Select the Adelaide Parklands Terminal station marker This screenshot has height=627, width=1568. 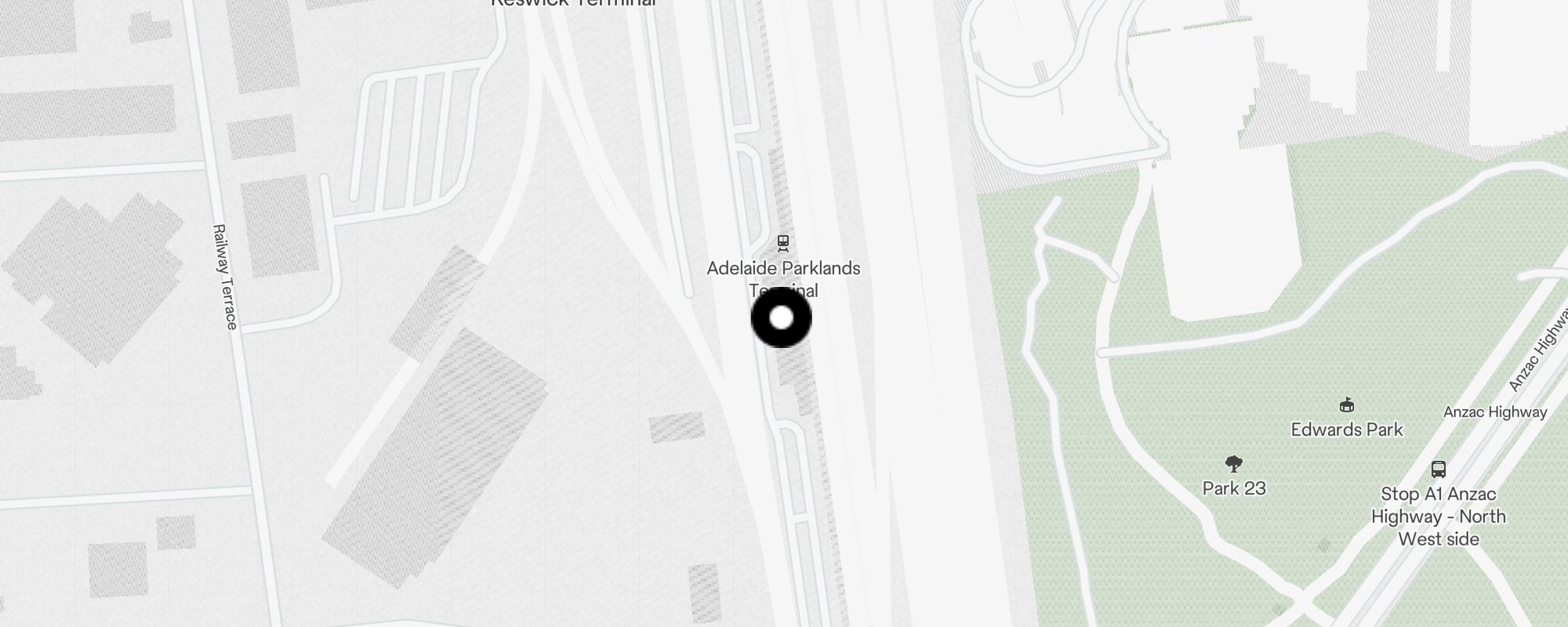(782, 243)
